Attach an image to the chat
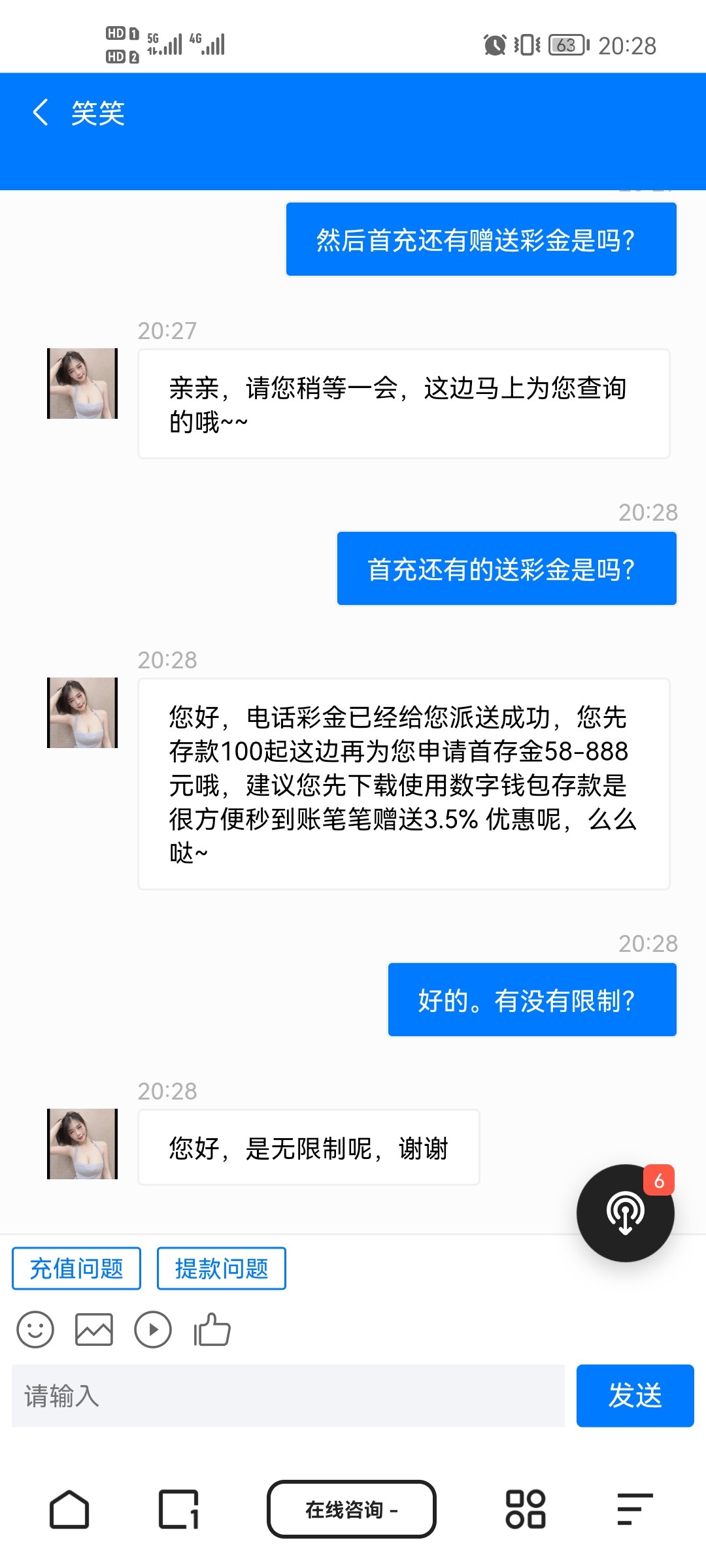 (x=94, y=1330)
